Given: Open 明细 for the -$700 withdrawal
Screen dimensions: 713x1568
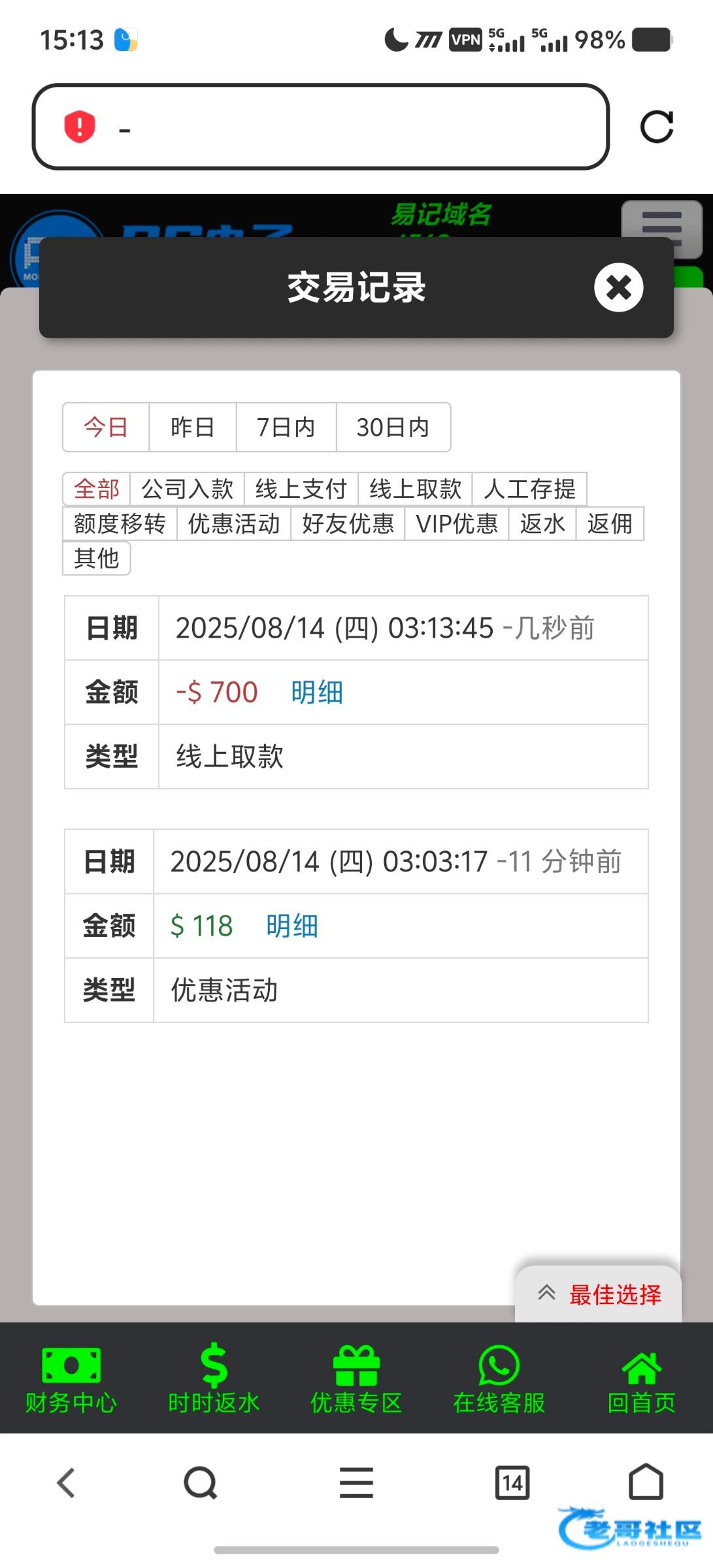Looking at the screenshot, I should 317,692.
